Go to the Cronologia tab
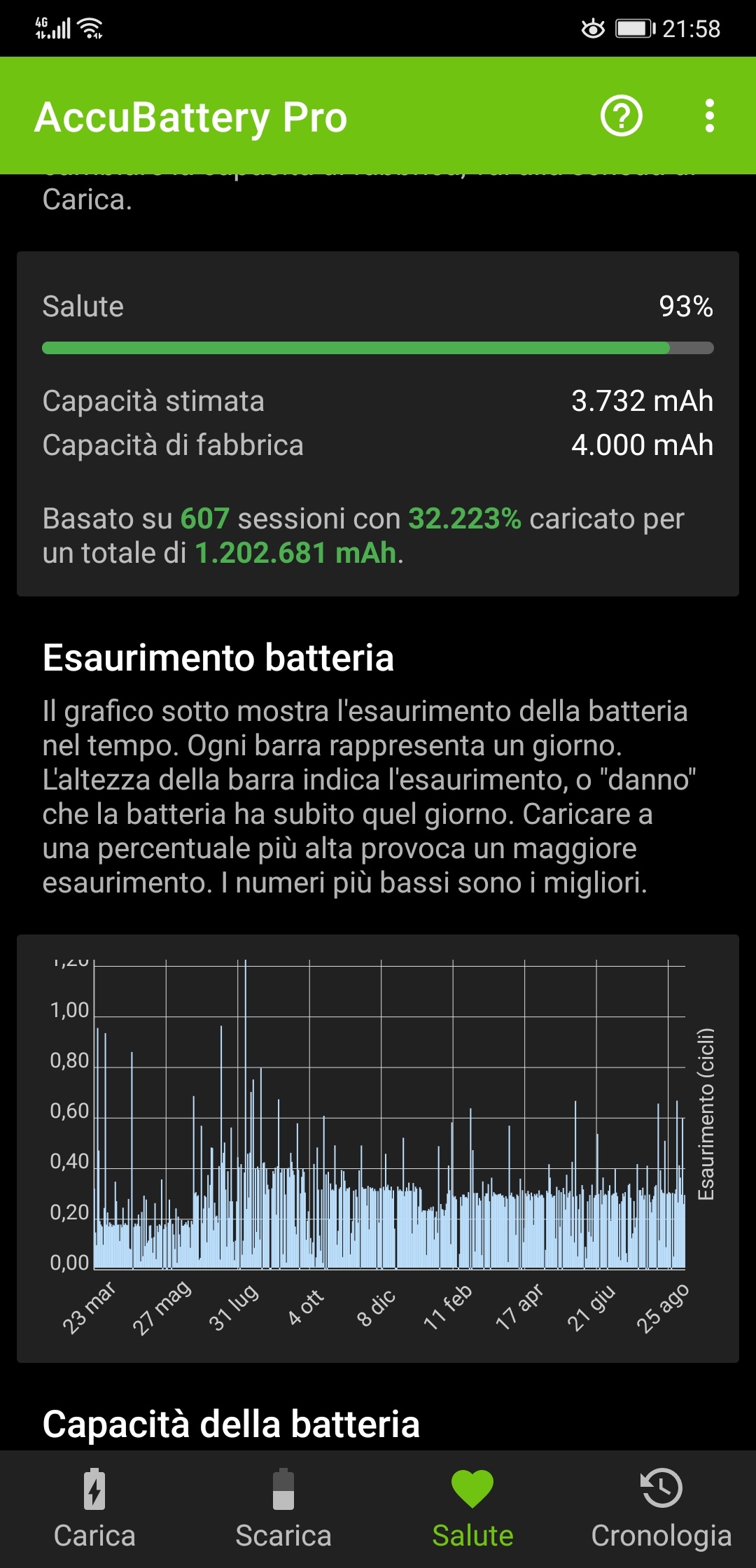Image resolution: width=756 pixels, height=1568 pixels. point(661,1508)
